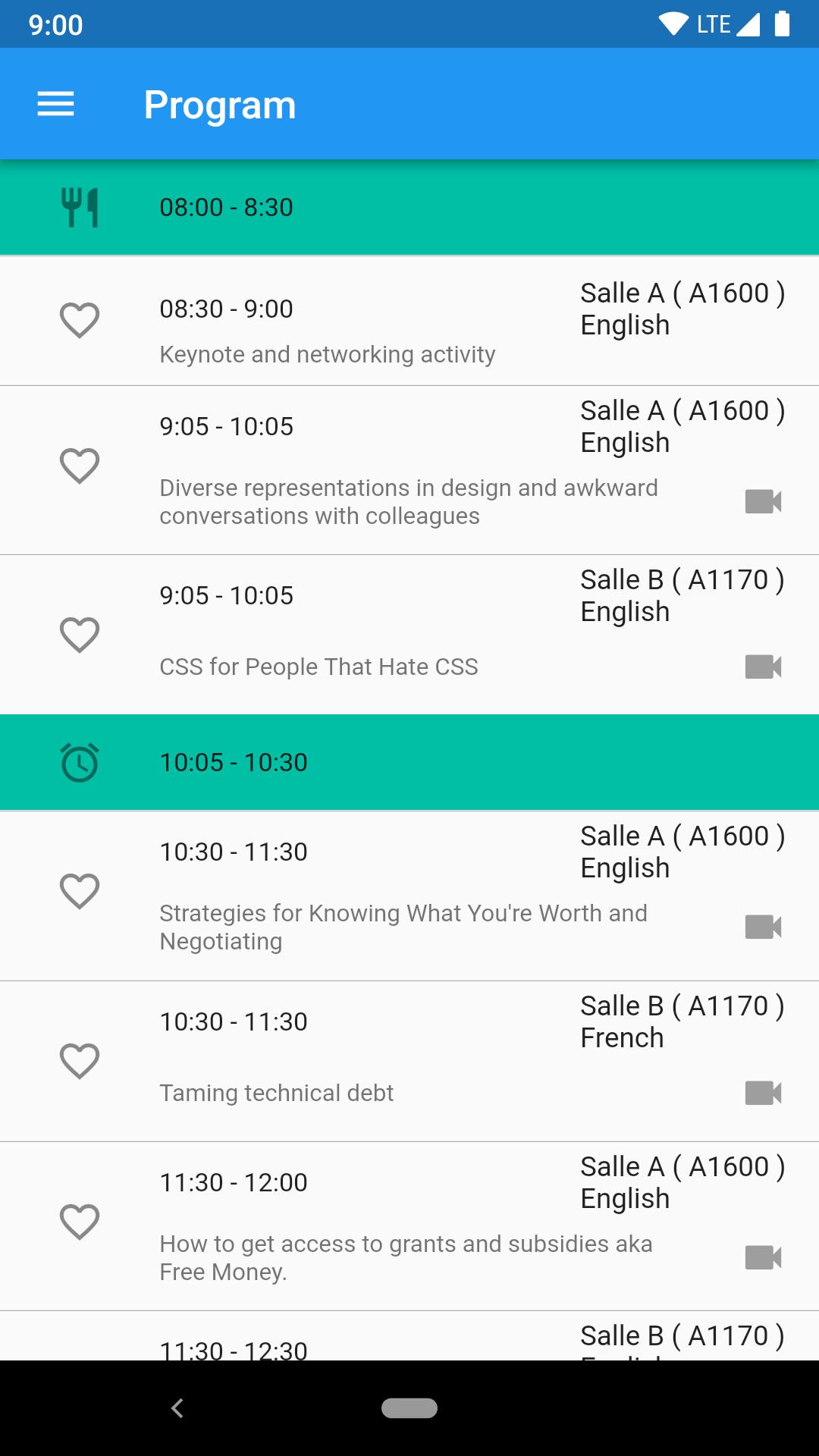Click the video icon on Negotiating strategies session
The image size is (819, 1456).
click(764, 926)
